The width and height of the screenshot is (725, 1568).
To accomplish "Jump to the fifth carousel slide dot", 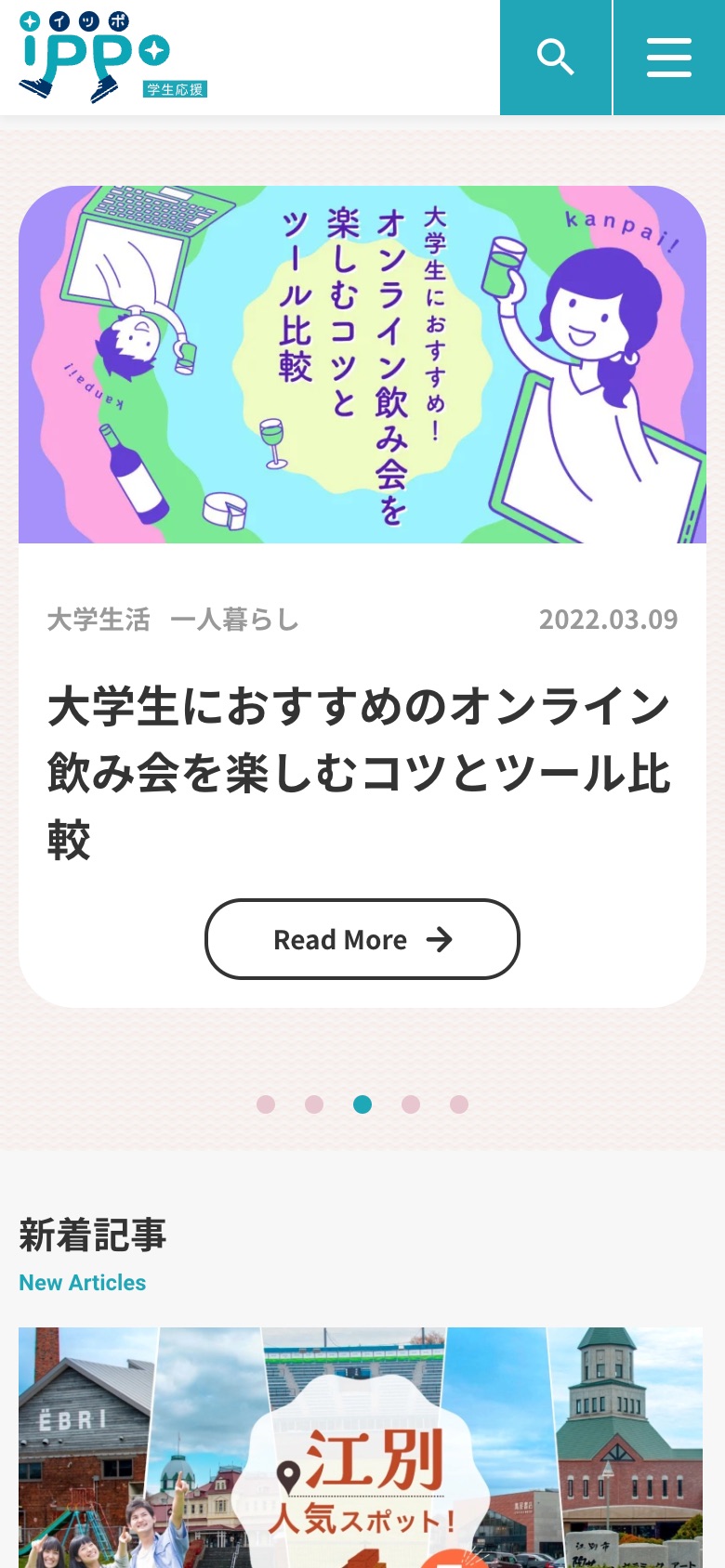I will [x=459, y=1104].
